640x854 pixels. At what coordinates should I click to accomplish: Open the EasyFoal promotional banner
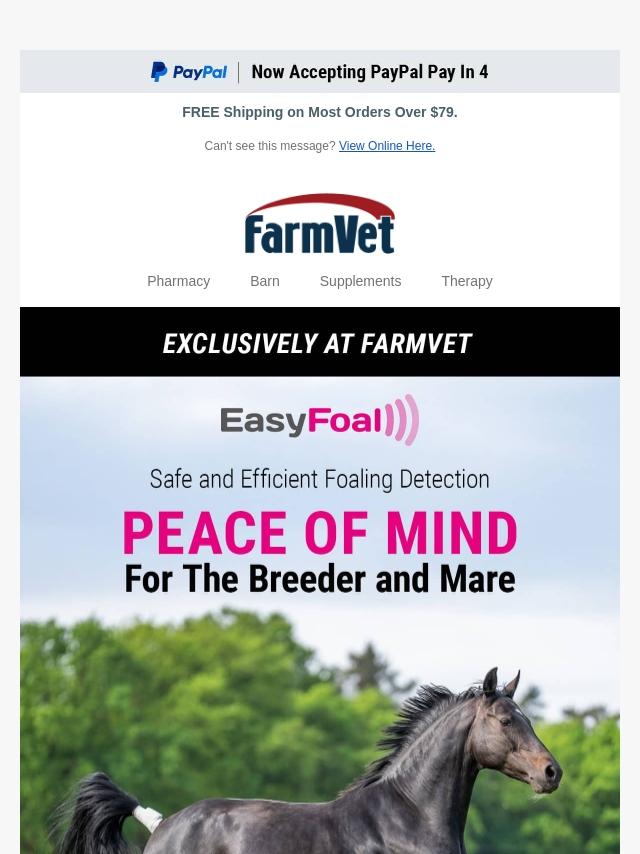coord(320,600)
